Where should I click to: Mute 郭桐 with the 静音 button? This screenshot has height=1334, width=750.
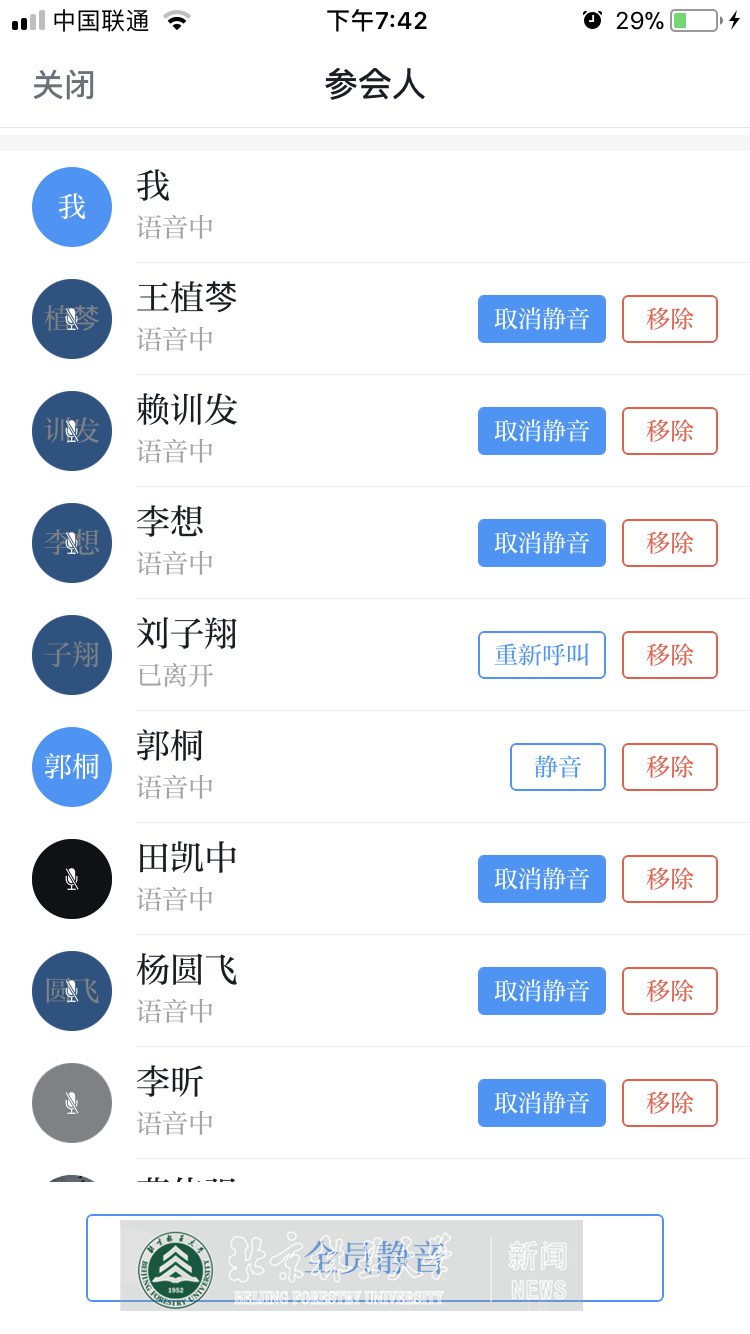pos(558,767)
